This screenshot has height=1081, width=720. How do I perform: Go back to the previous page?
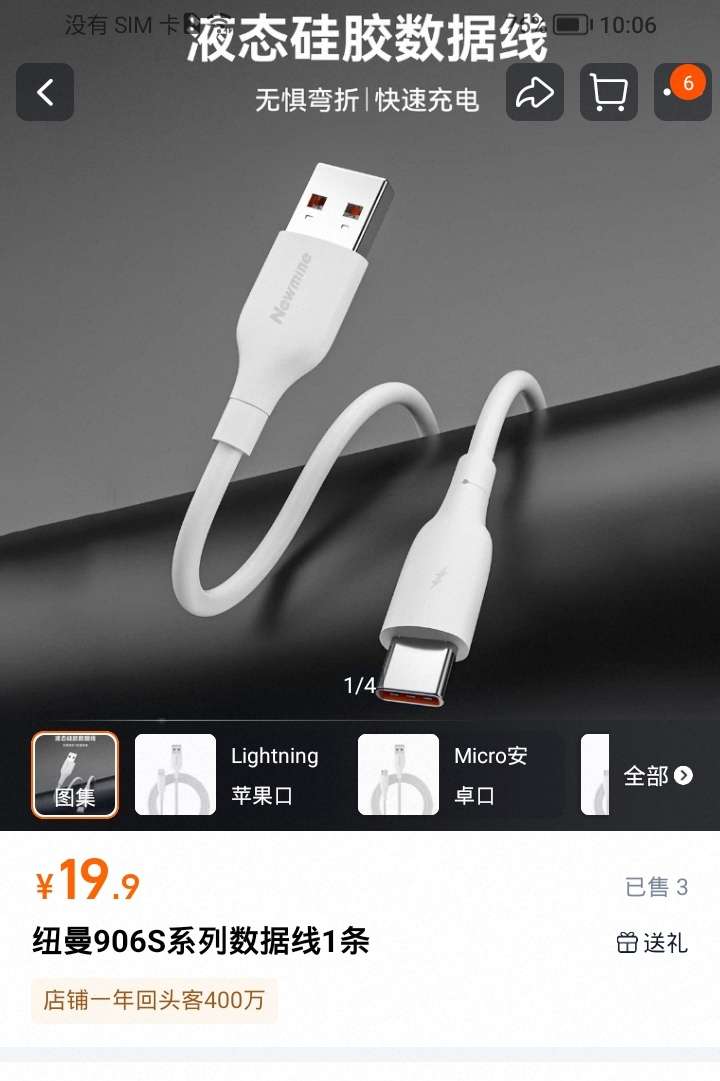tap(45, 92)
